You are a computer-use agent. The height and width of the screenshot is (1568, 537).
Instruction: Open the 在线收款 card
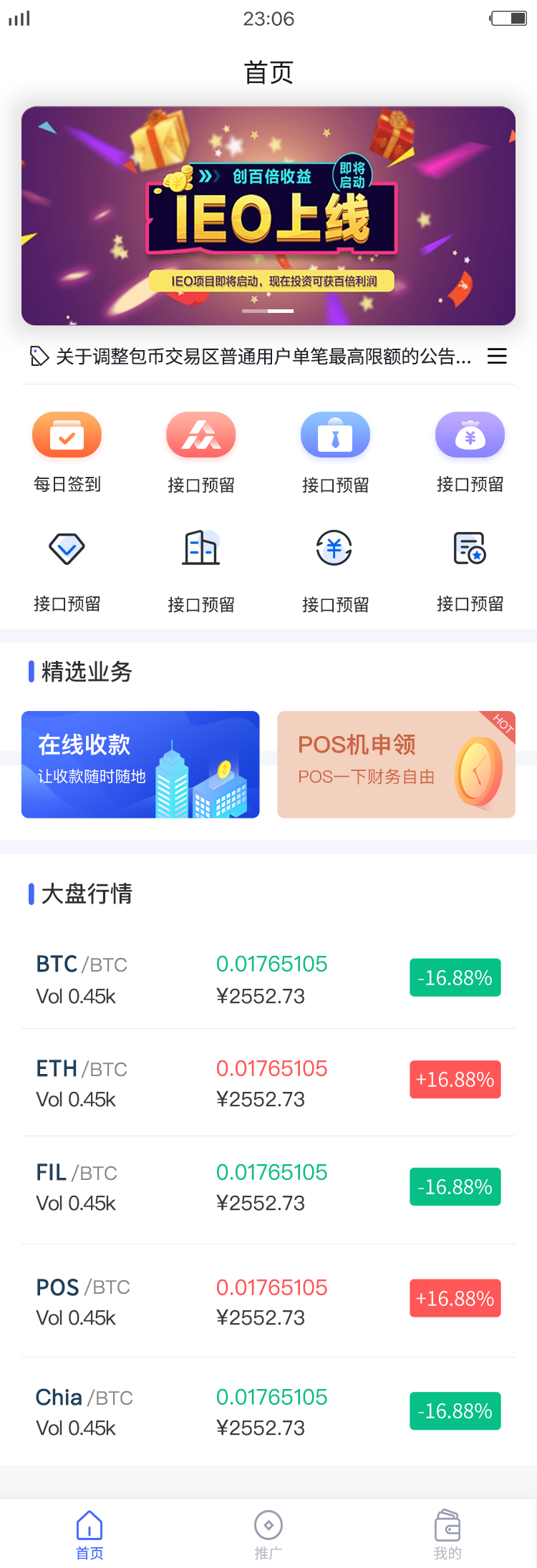click(140, 764)
